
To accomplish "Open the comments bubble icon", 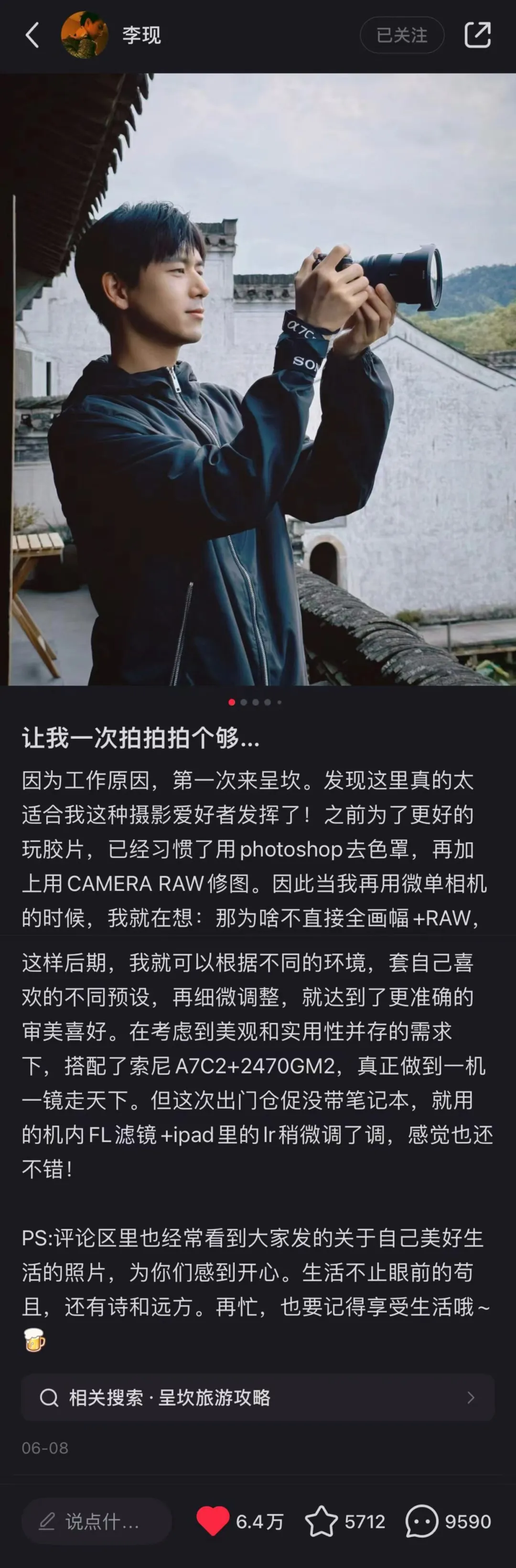I will tap(422, 1521).
